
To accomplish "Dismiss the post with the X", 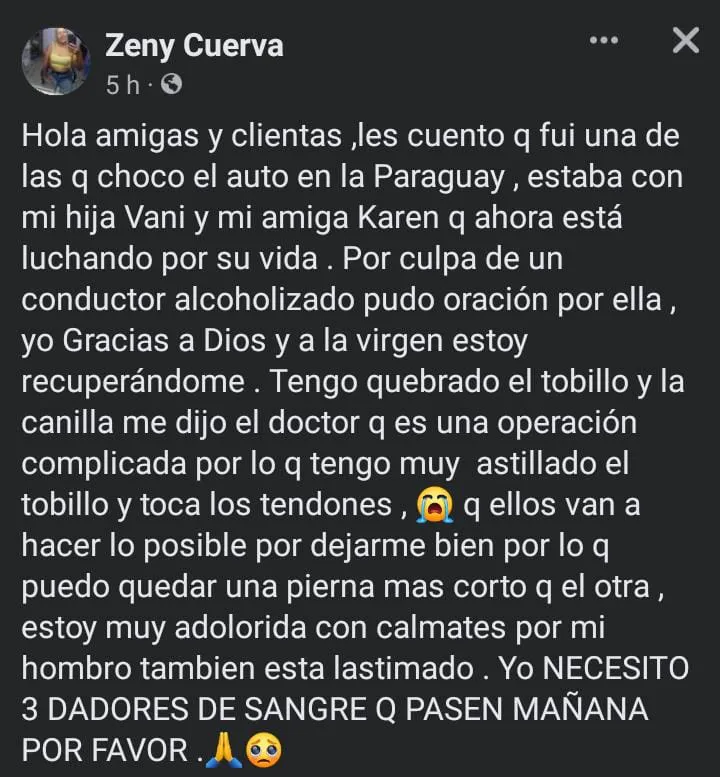I will tap(685, 41).
